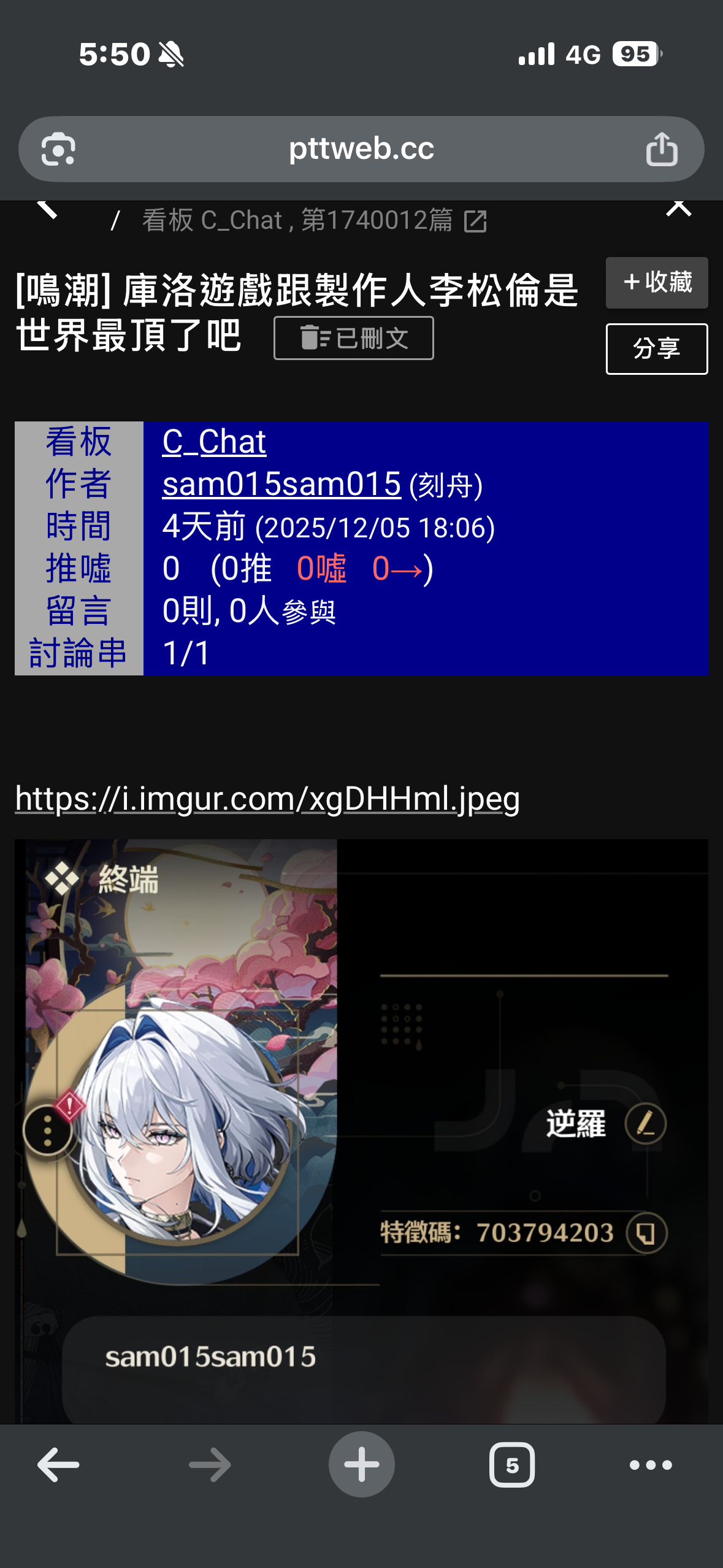
Task: Open C_Chat post 1740012 externally
Action: (x=475, y=221)
